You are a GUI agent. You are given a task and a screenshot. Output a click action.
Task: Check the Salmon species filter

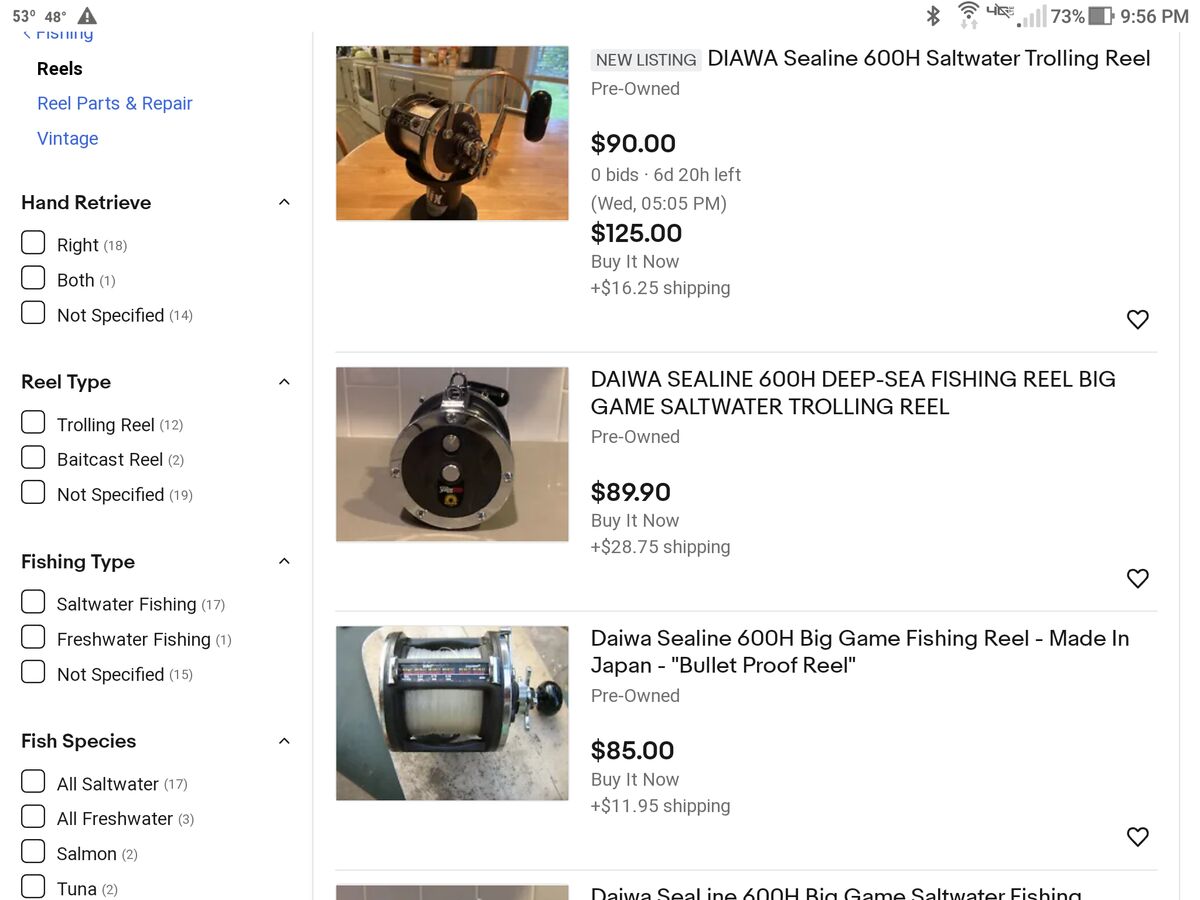point(33,852)
